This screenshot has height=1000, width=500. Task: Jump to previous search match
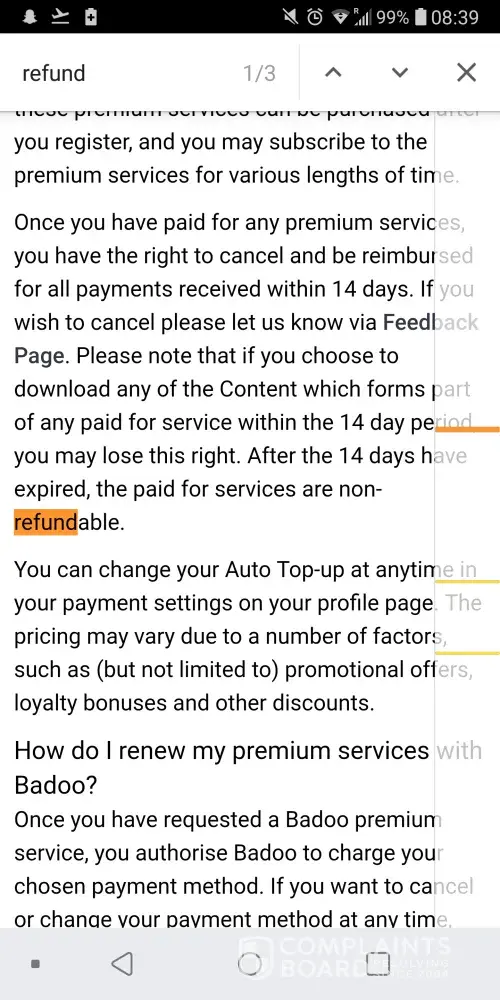coord(333,72)
